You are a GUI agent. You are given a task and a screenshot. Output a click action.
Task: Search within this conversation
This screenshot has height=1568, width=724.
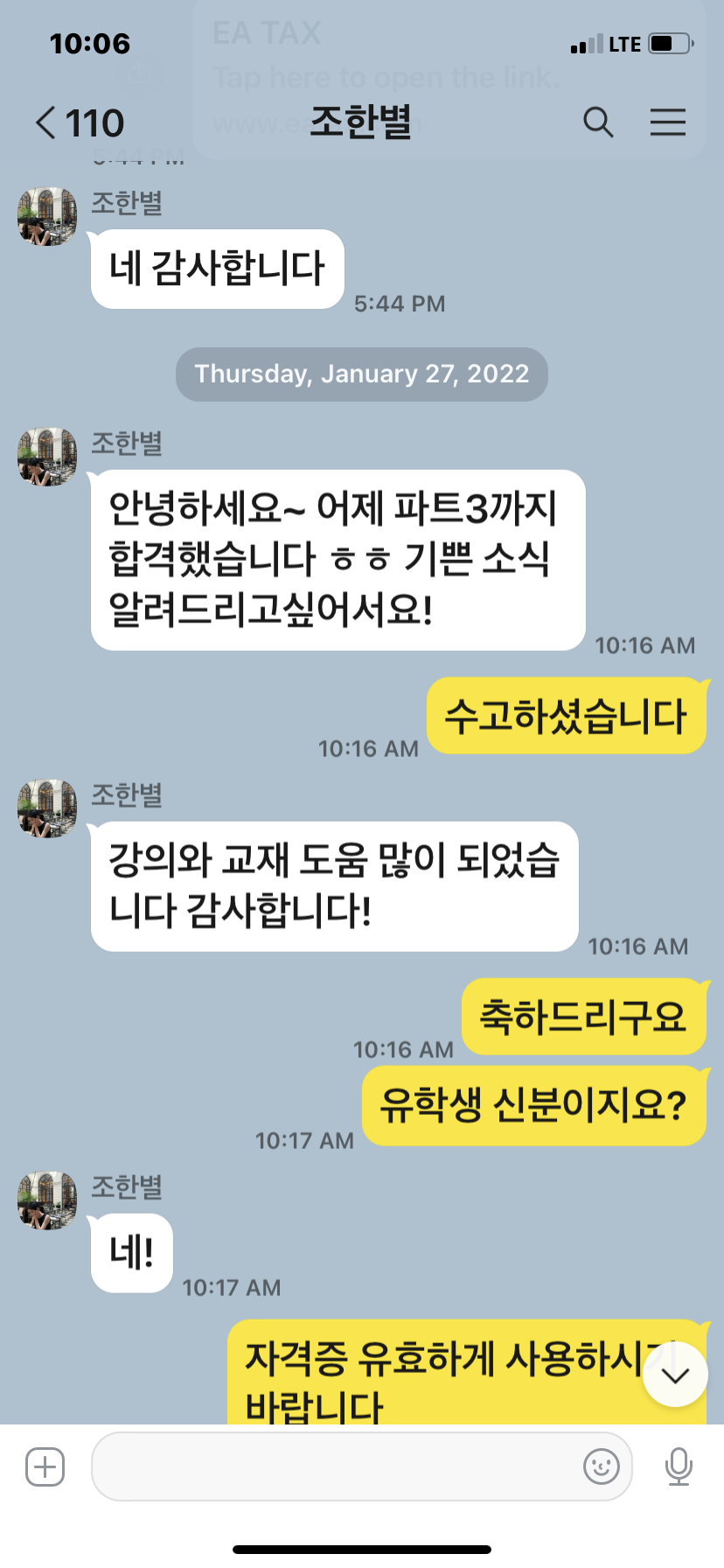click(598, 122)
